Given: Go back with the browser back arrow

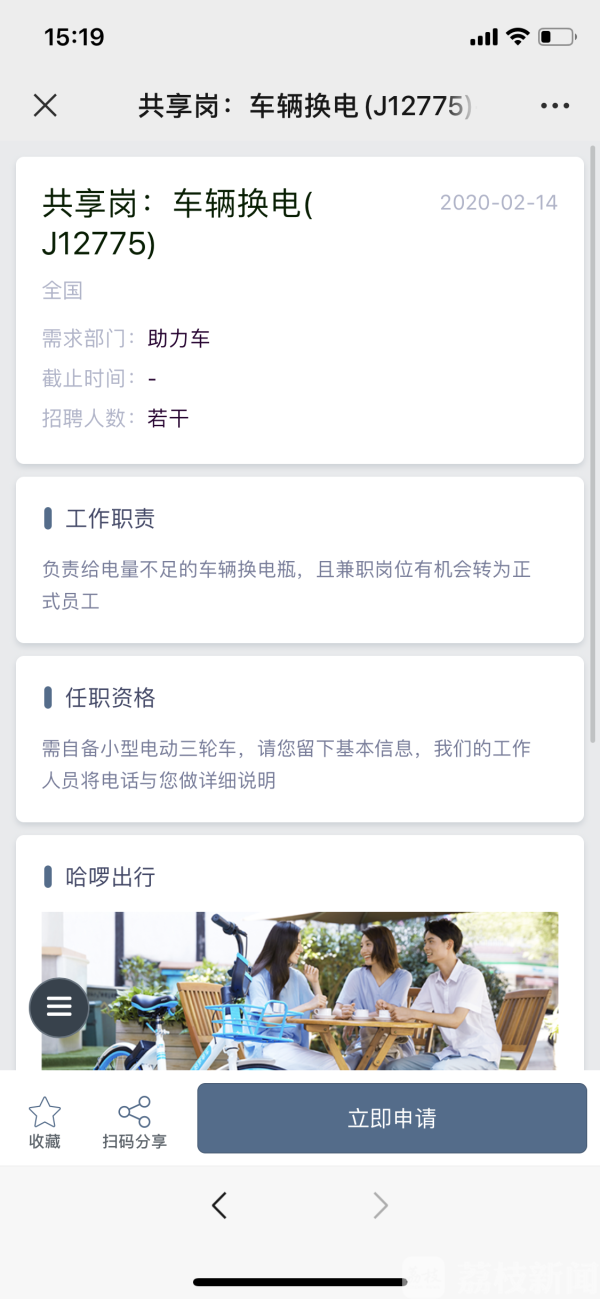Looking at the screenshot, I should tap(220, 1205).
